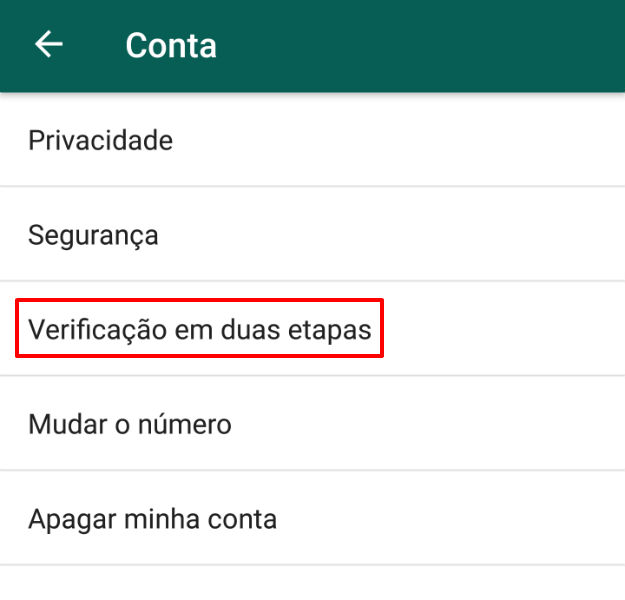Open the Segurança option

93,235
